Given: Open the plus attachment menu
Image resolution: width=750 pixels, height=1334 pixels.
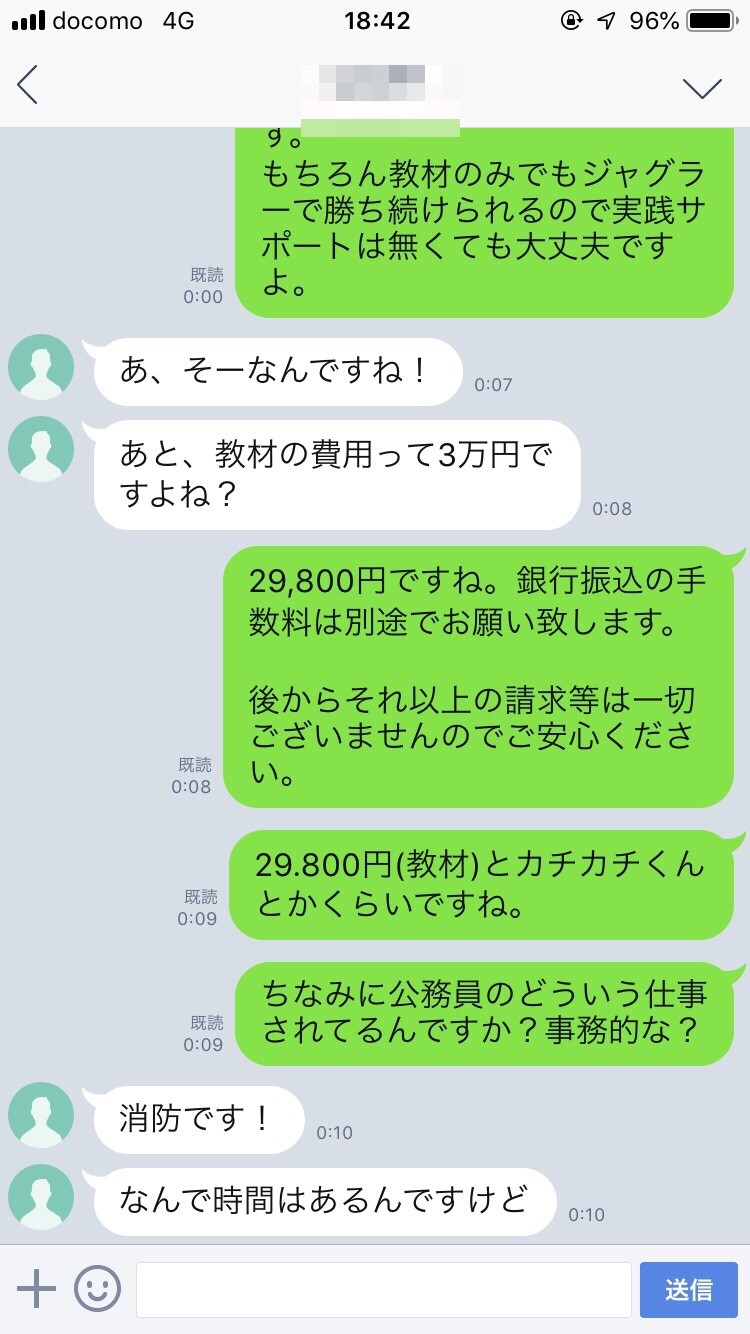Looking at the screenshot, I should coord(37,1289).
